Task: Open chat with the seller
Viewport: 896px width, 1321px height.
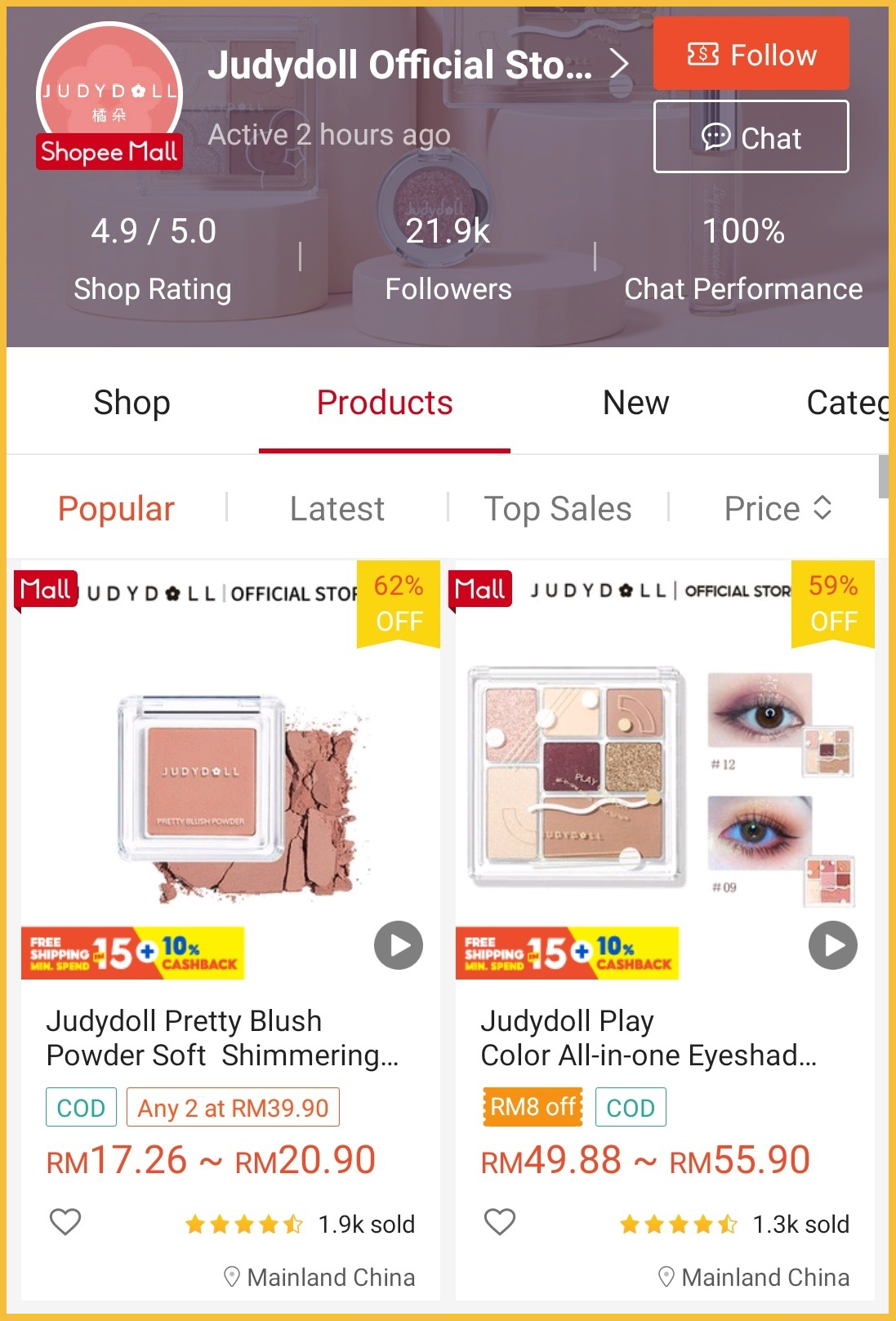Action: pyautogui.click(x=751, y=137)
